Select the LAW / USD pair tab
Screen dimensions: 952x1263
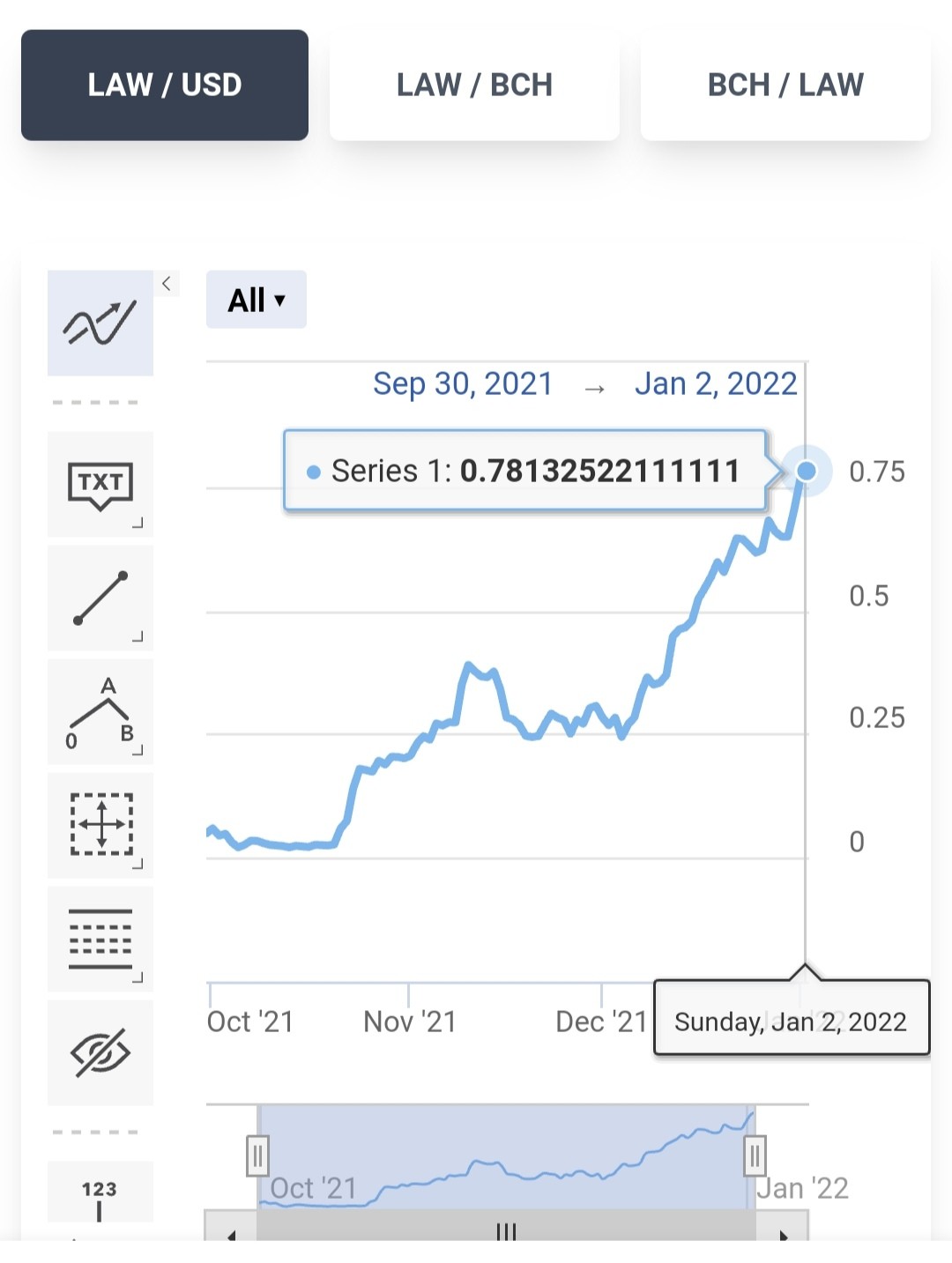pos(165,85)
